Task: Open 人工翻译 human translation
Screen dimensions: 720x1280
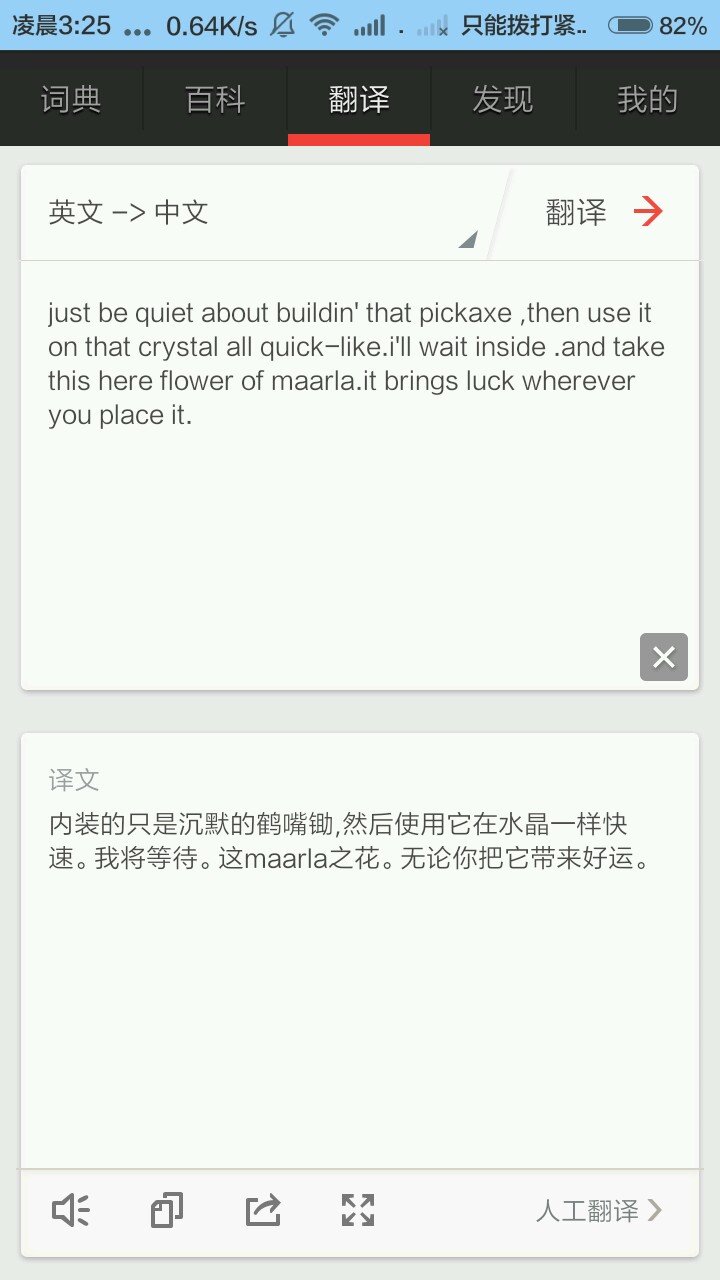Action: point(598,1211)
